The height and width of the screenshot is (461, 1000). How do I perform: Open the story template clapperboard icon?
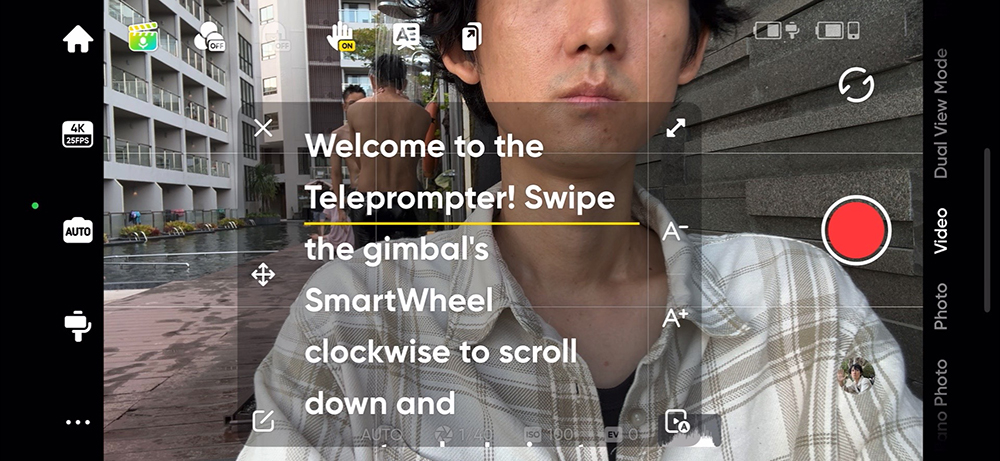click(143, 39)
